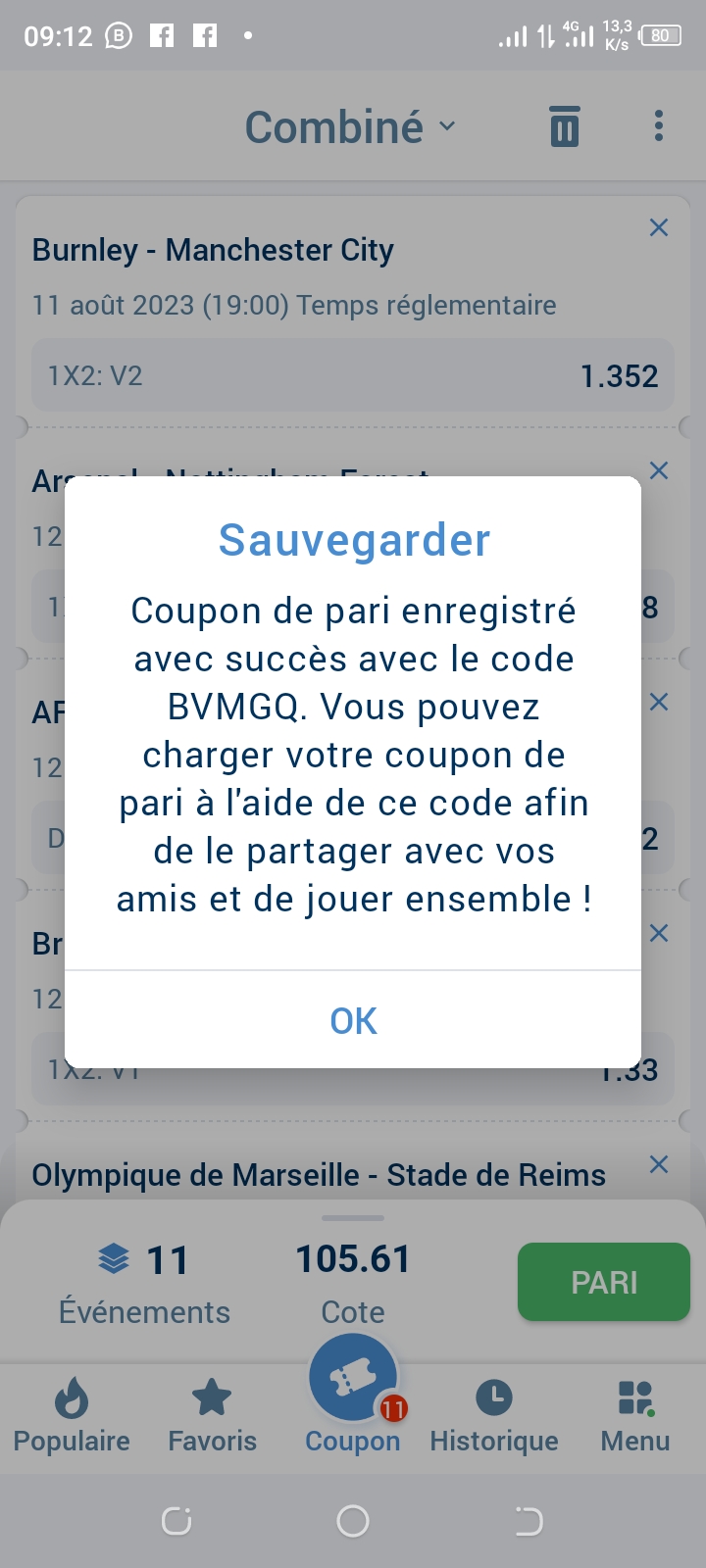Confirm the Sauvegarder dialog with OK

(353, 1020)
